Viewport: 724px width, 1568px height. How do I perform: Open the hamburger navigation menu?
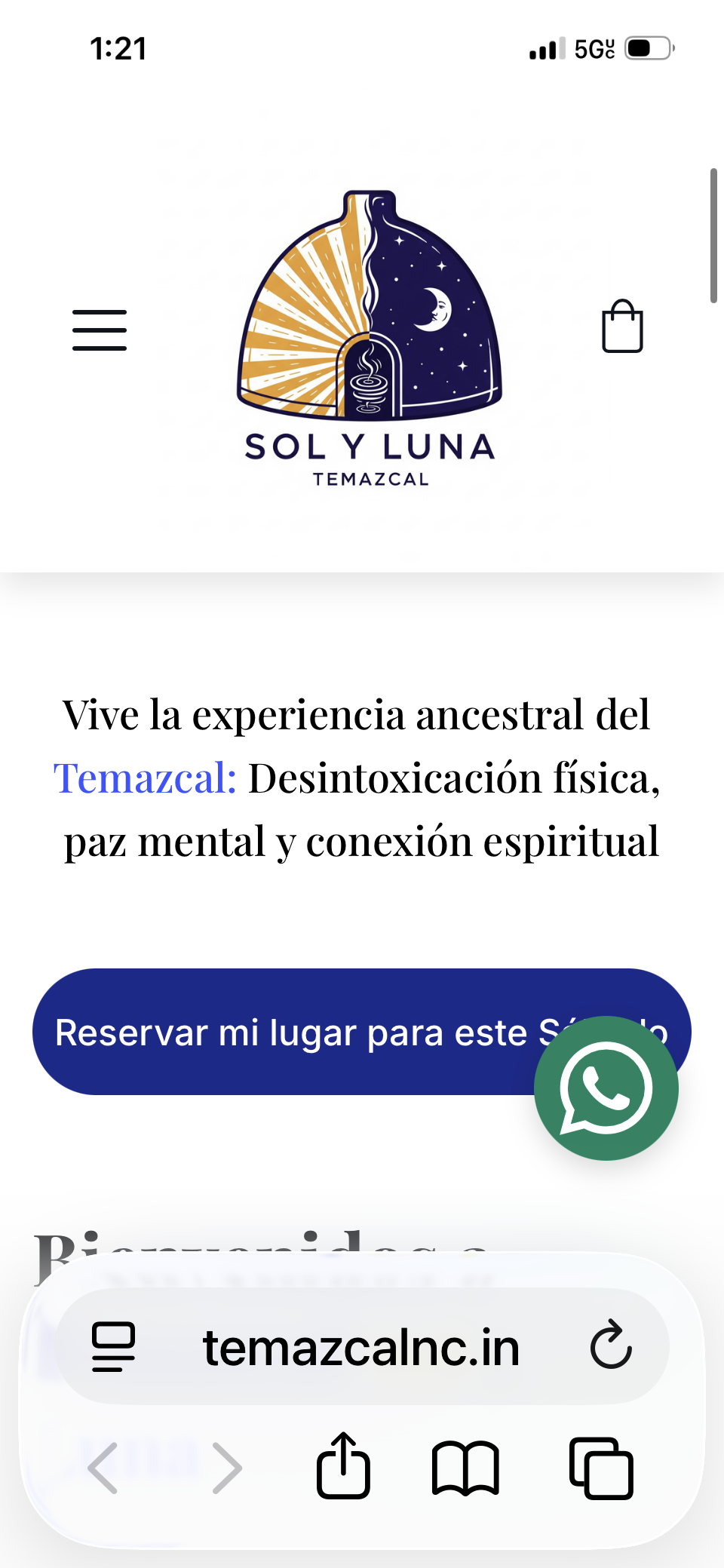point(100,330)
